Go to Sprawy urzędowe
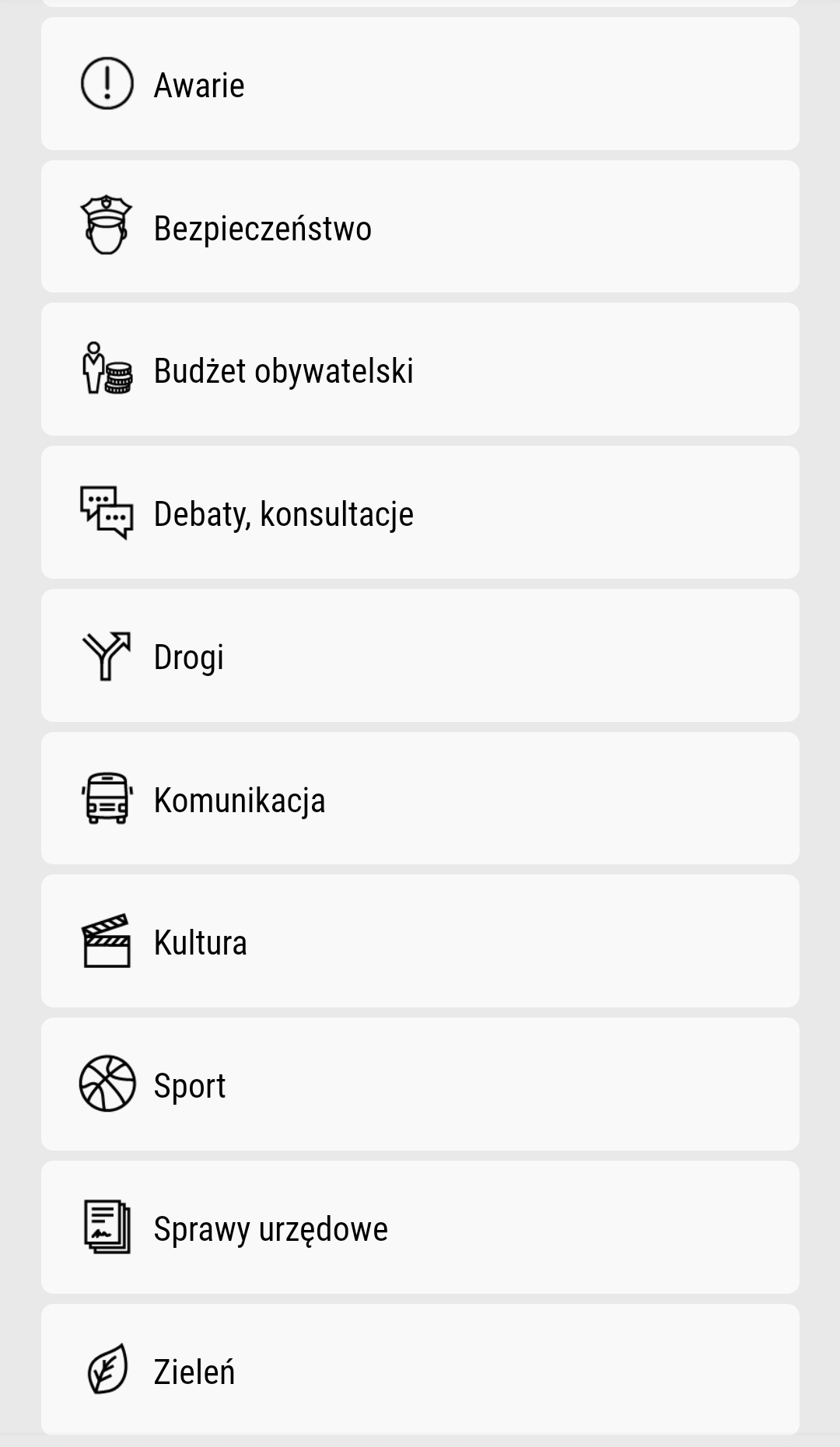 pyautogui.click(x=420, y=1228)
